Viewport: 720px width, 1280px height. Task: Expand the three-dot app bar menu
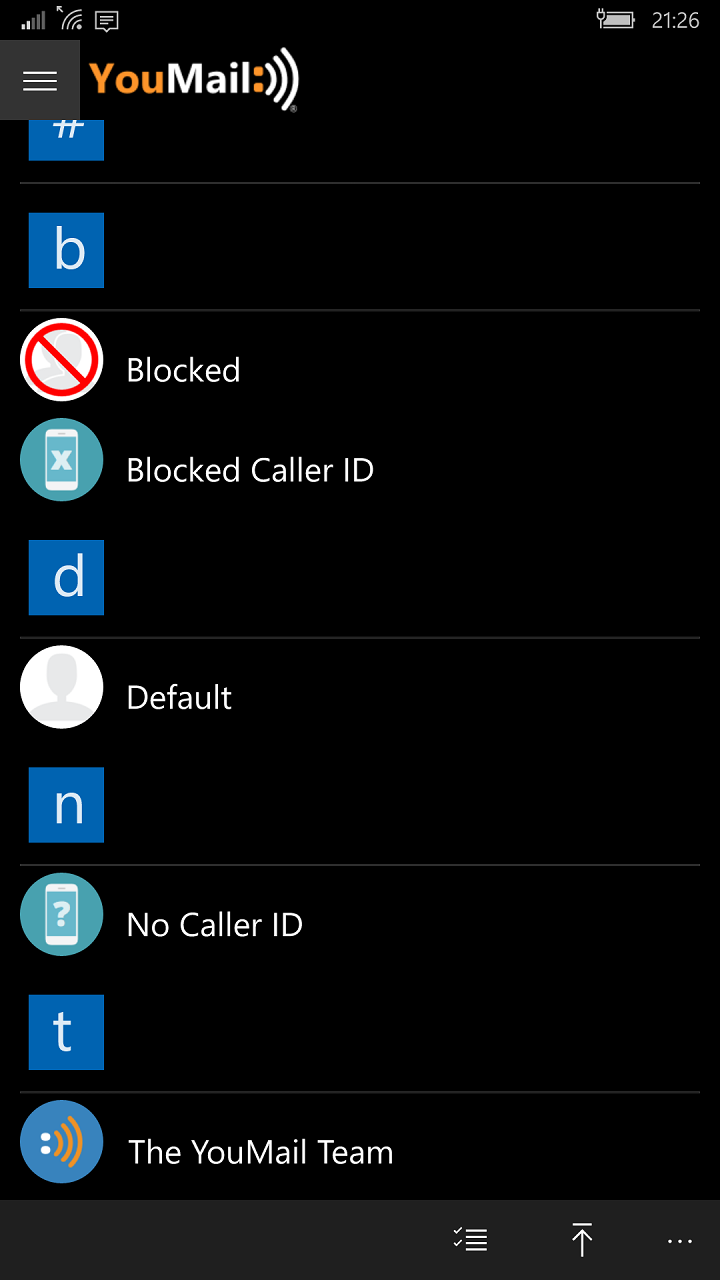tap(679, 1241)
